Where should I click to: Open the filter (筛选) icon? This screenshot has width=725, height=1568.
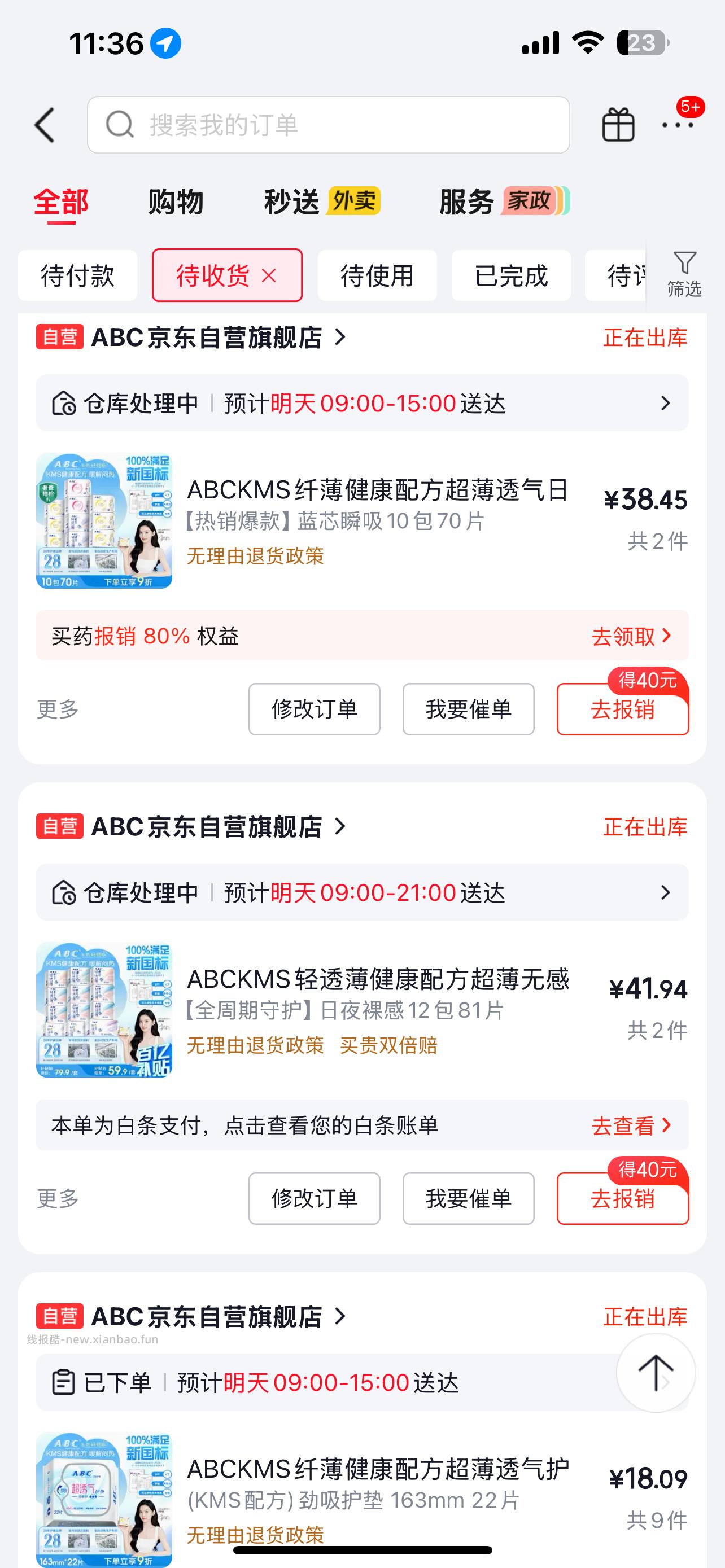click(x=684, y=275)
